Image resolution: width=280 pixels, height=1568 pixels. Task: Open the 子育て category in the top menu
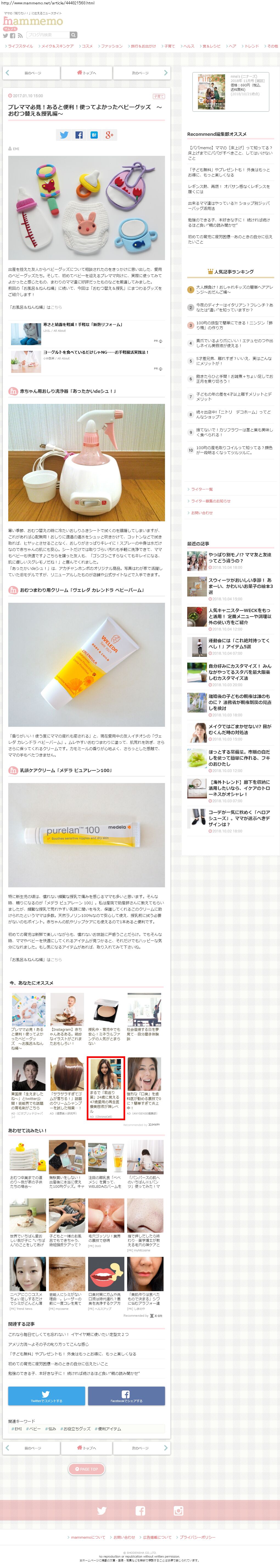(x=169, y=46)
